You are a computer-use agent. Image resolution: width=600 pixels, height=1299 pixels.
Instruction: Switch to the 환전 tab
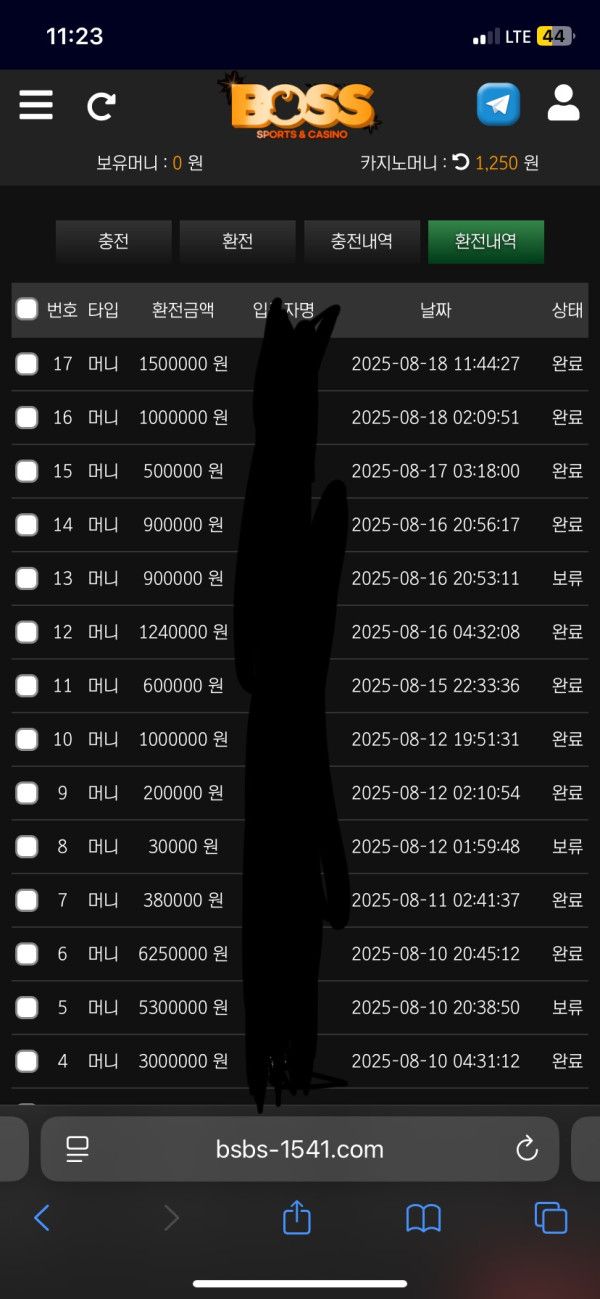(237, 241)
